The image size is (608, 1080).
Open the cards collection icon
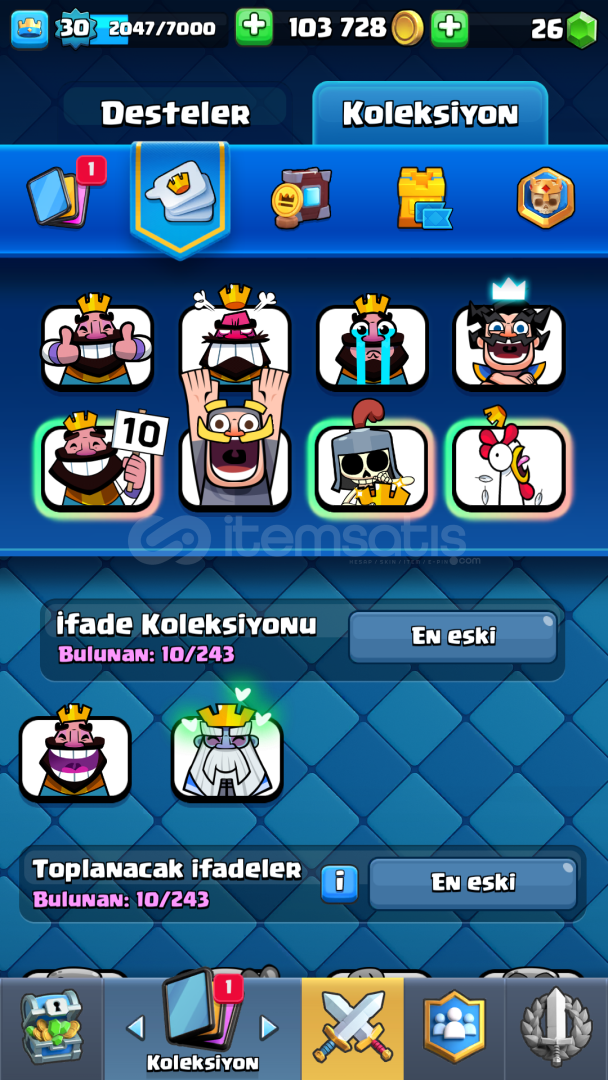click(63, 193)
